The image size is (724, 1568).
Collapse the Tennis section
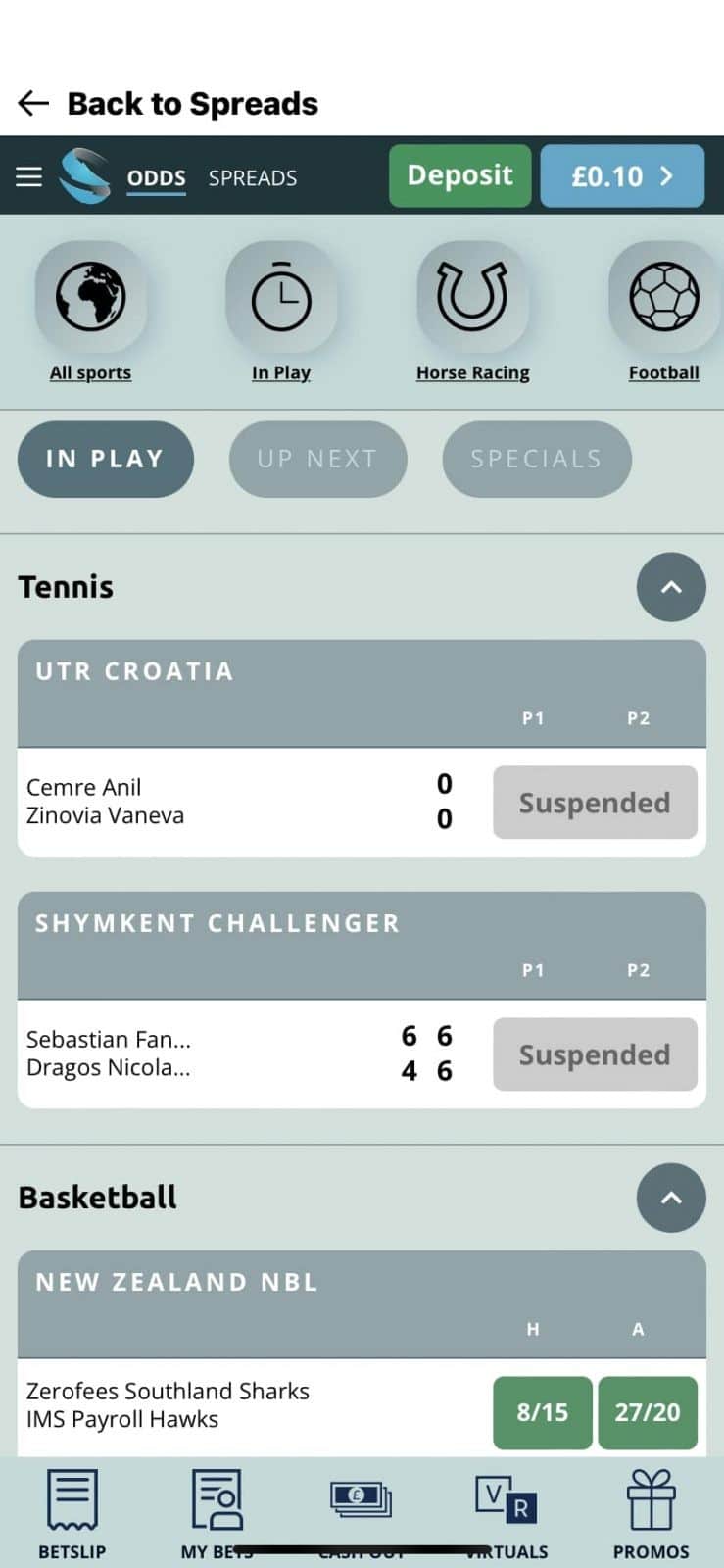tap(670, 587)
